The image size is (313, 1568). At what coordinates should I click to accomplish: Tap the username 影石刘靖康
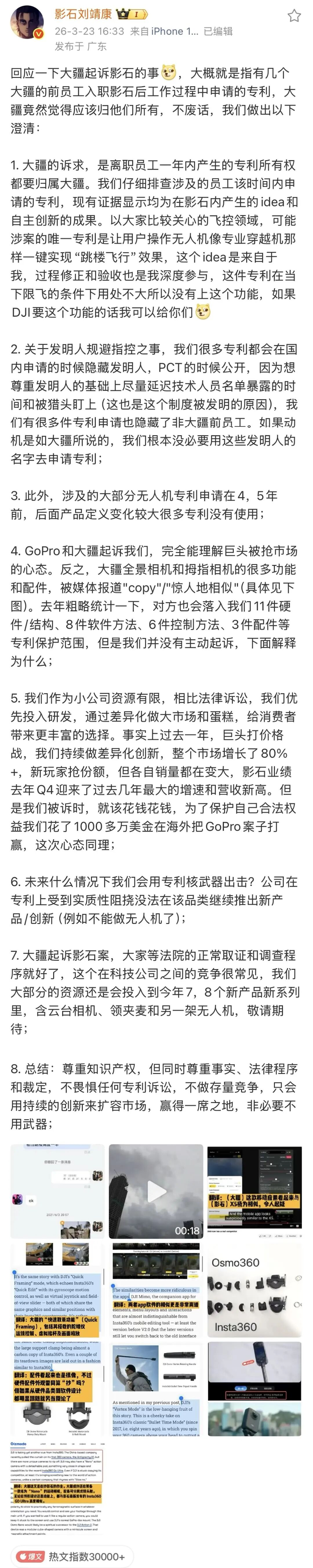(x=83, y=14)
